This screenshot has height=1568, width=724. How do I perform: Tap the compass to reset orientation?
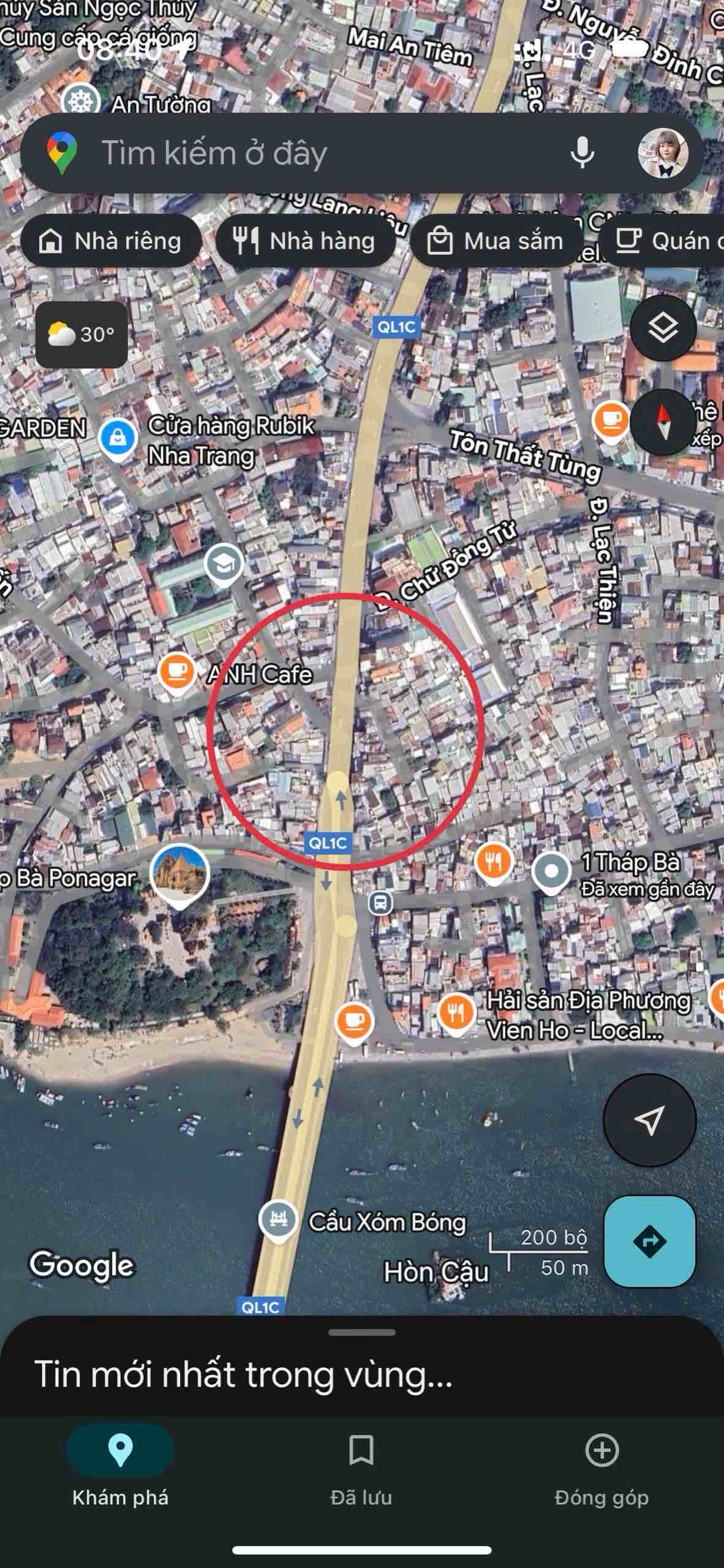(x=663, y=423)
